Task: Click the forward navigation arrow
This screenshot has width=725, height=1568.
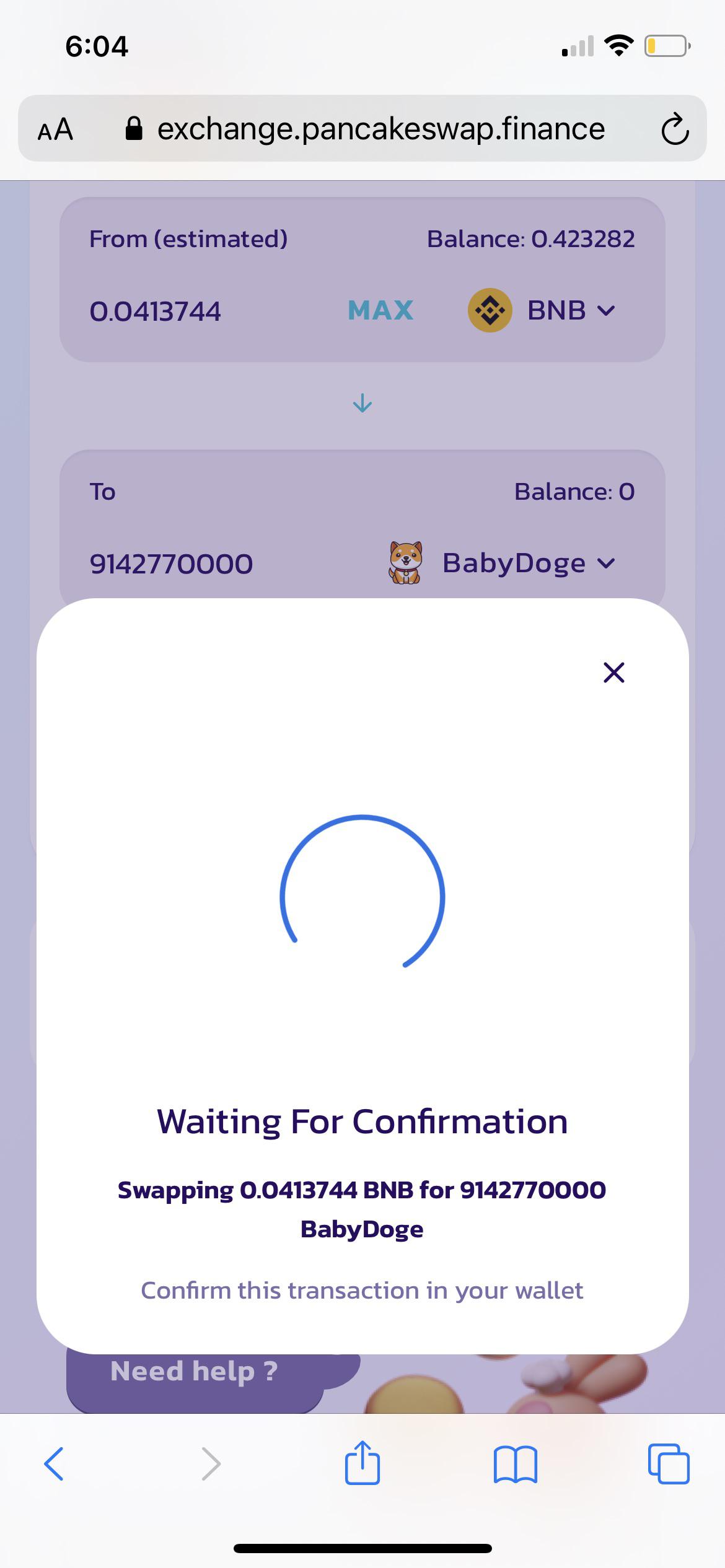Action: pyautogui.click(x=211, y=1463)
